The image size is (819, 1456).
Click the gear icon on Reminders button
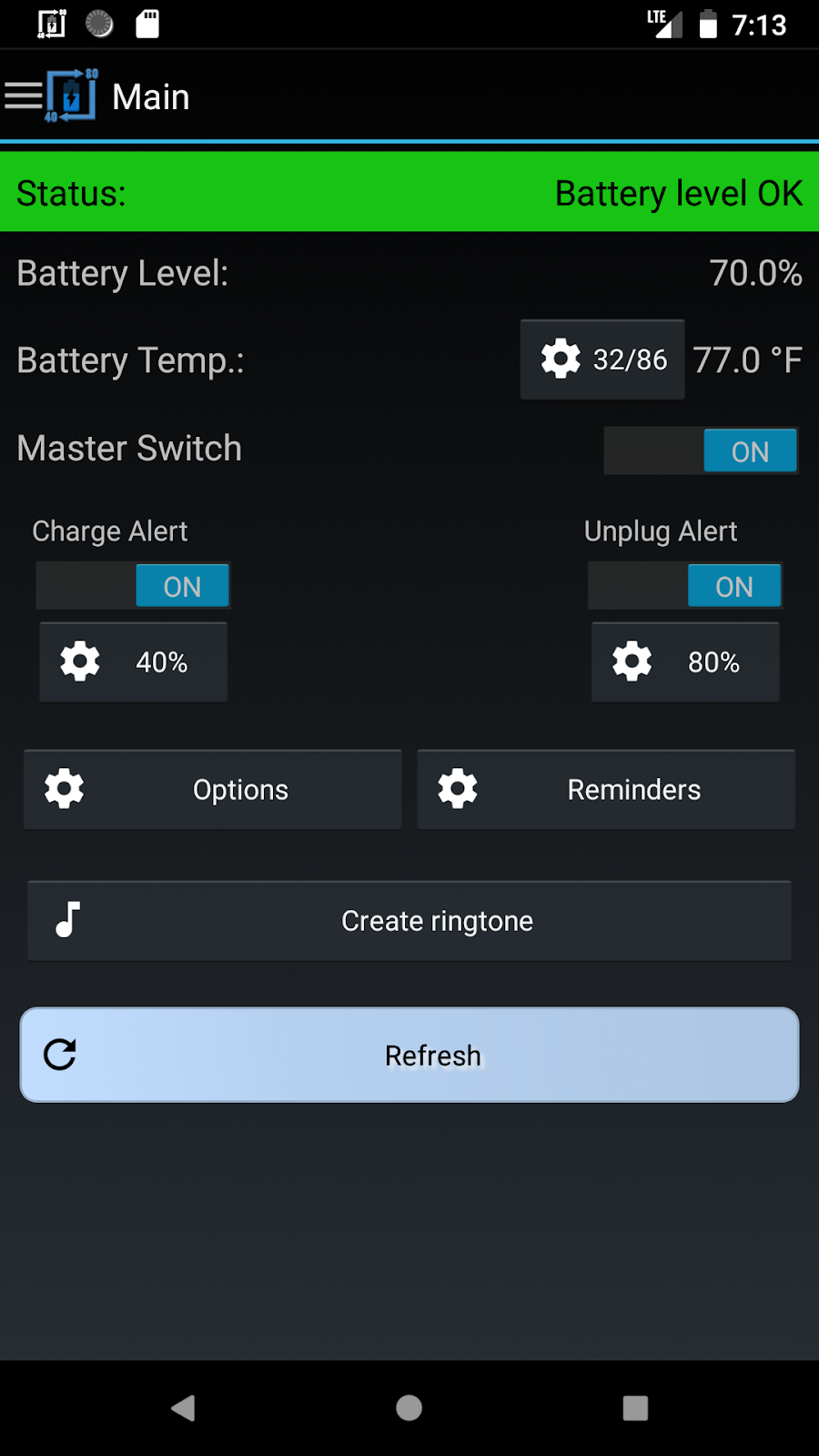[458, 788]
